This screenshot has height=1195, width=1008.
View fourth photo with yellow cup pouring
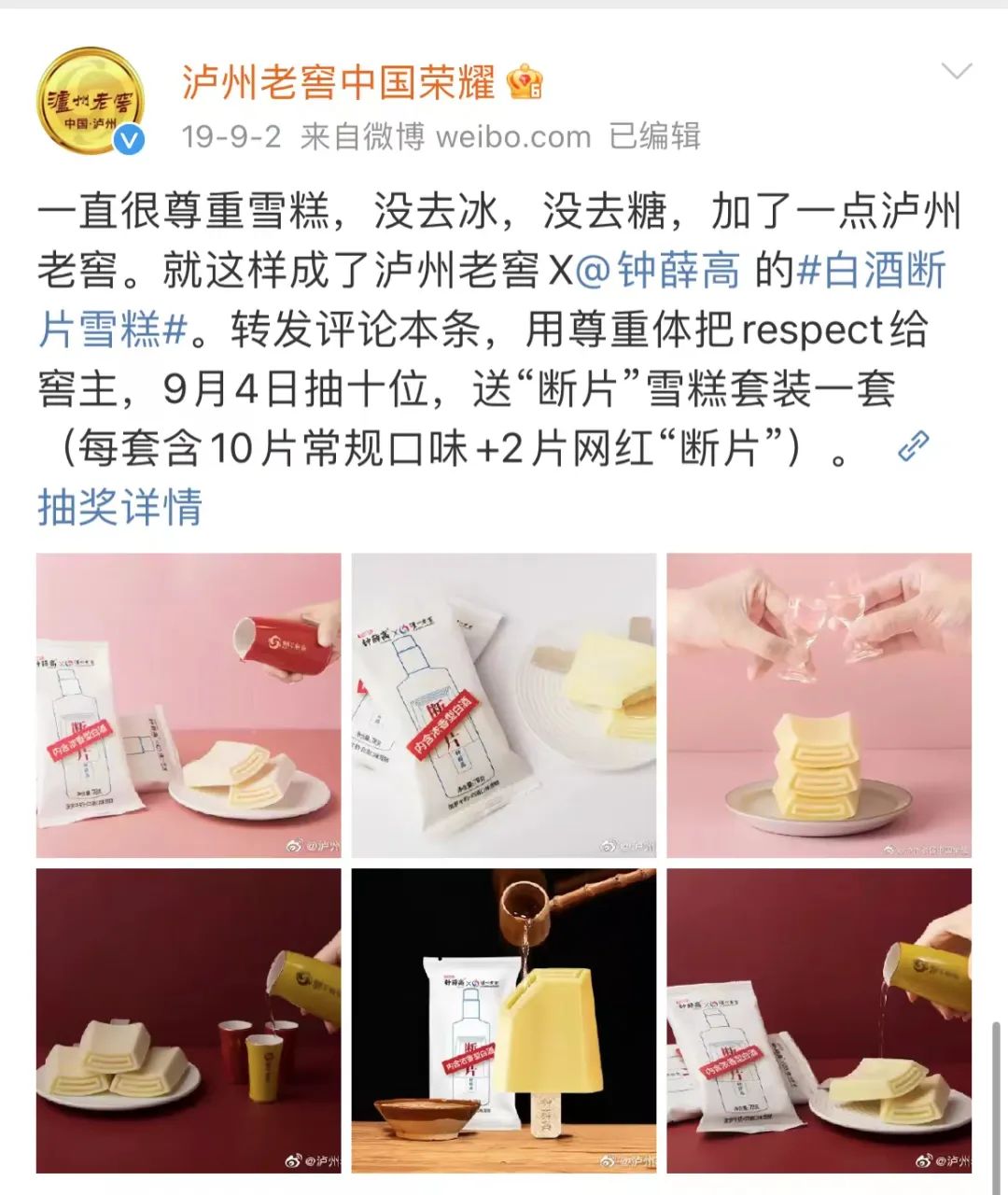[189, 1020]
